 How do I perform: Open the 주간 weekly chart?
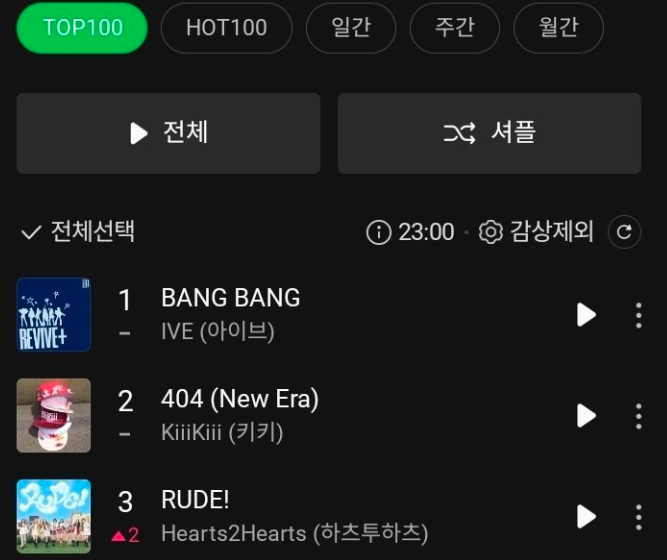(455, 27)
